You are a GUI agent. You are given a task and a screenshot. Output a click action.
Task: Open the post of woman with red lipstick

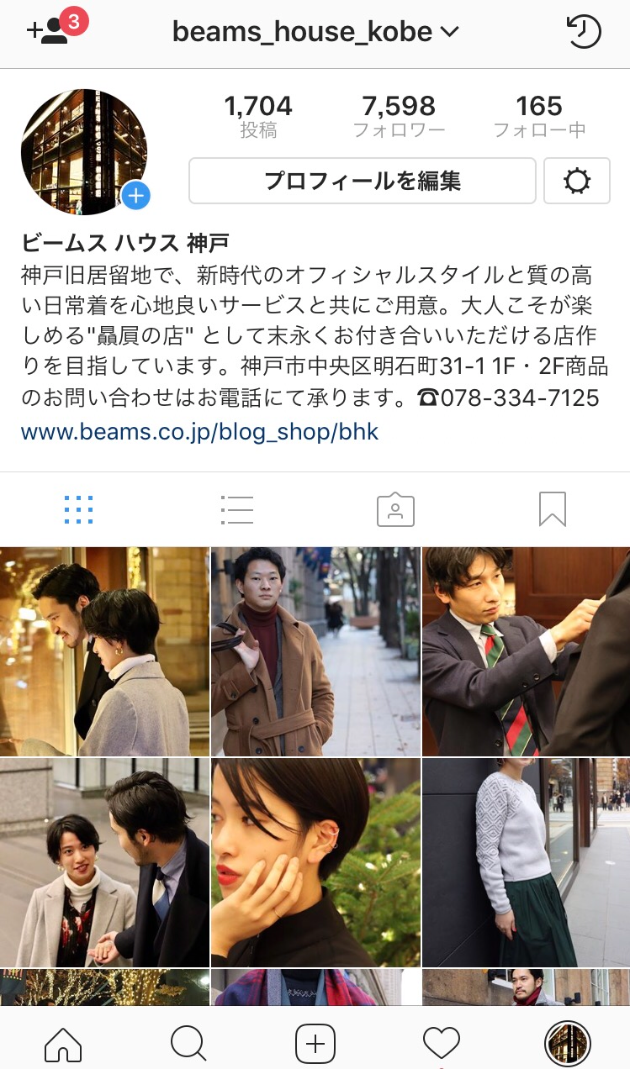tap(315, 862)
